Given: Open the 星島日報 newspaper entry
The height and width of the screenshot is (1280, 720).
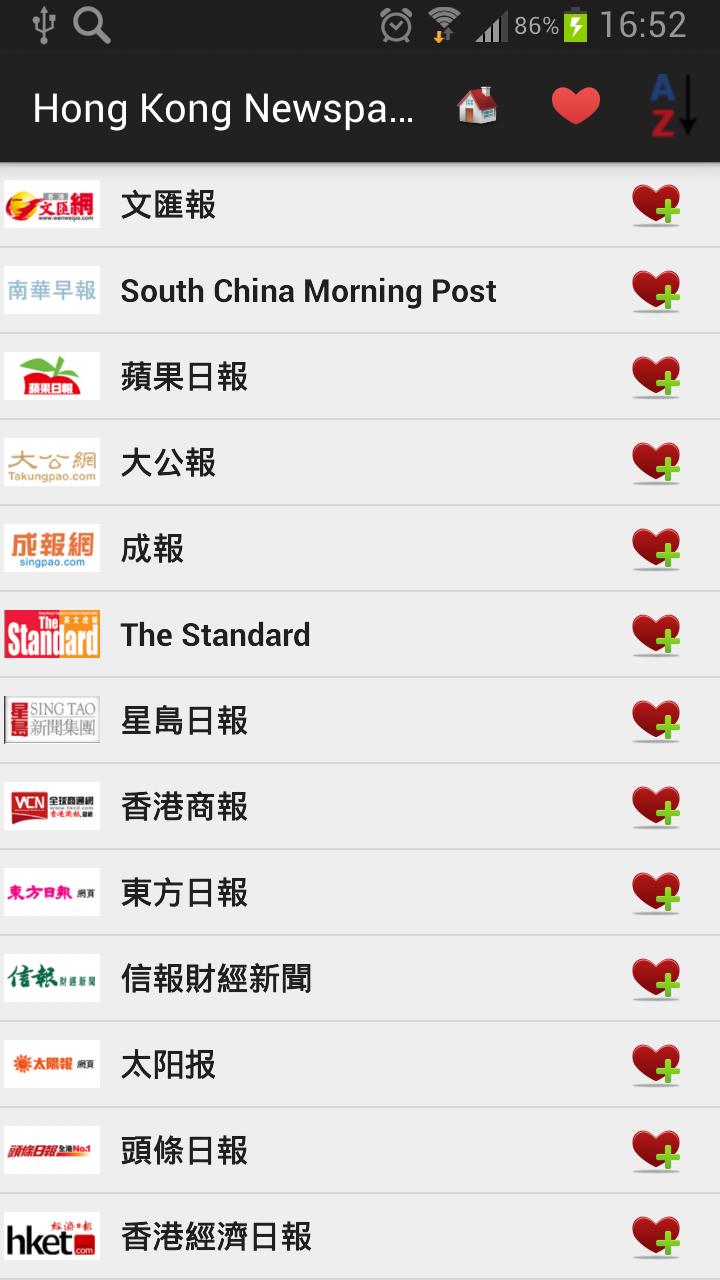Looking at the screenshot, I should pyautogui.click(x=300, y=720).
